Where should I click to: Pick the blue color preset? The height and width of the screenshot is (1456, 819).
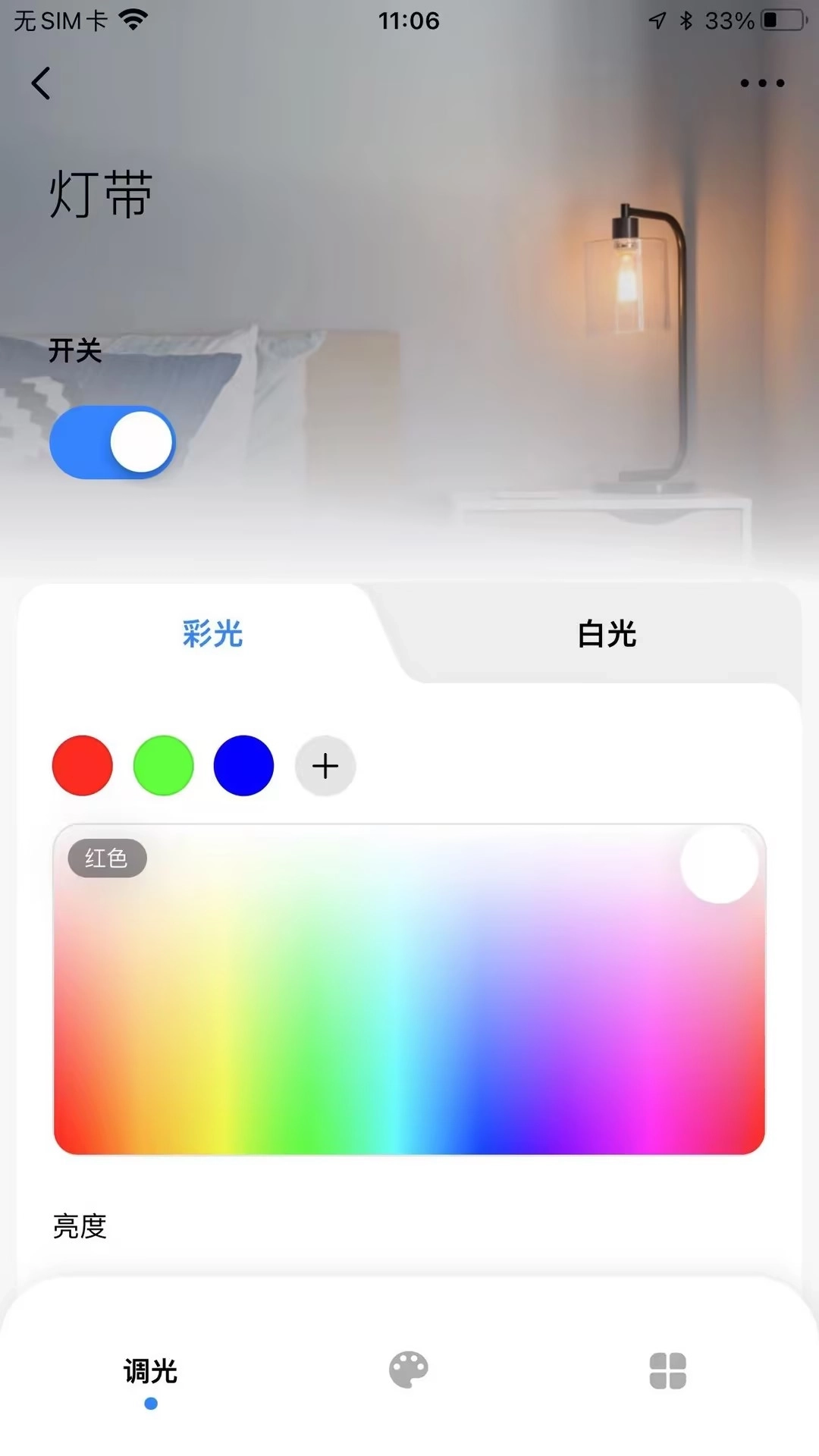(x=243, y=766)
